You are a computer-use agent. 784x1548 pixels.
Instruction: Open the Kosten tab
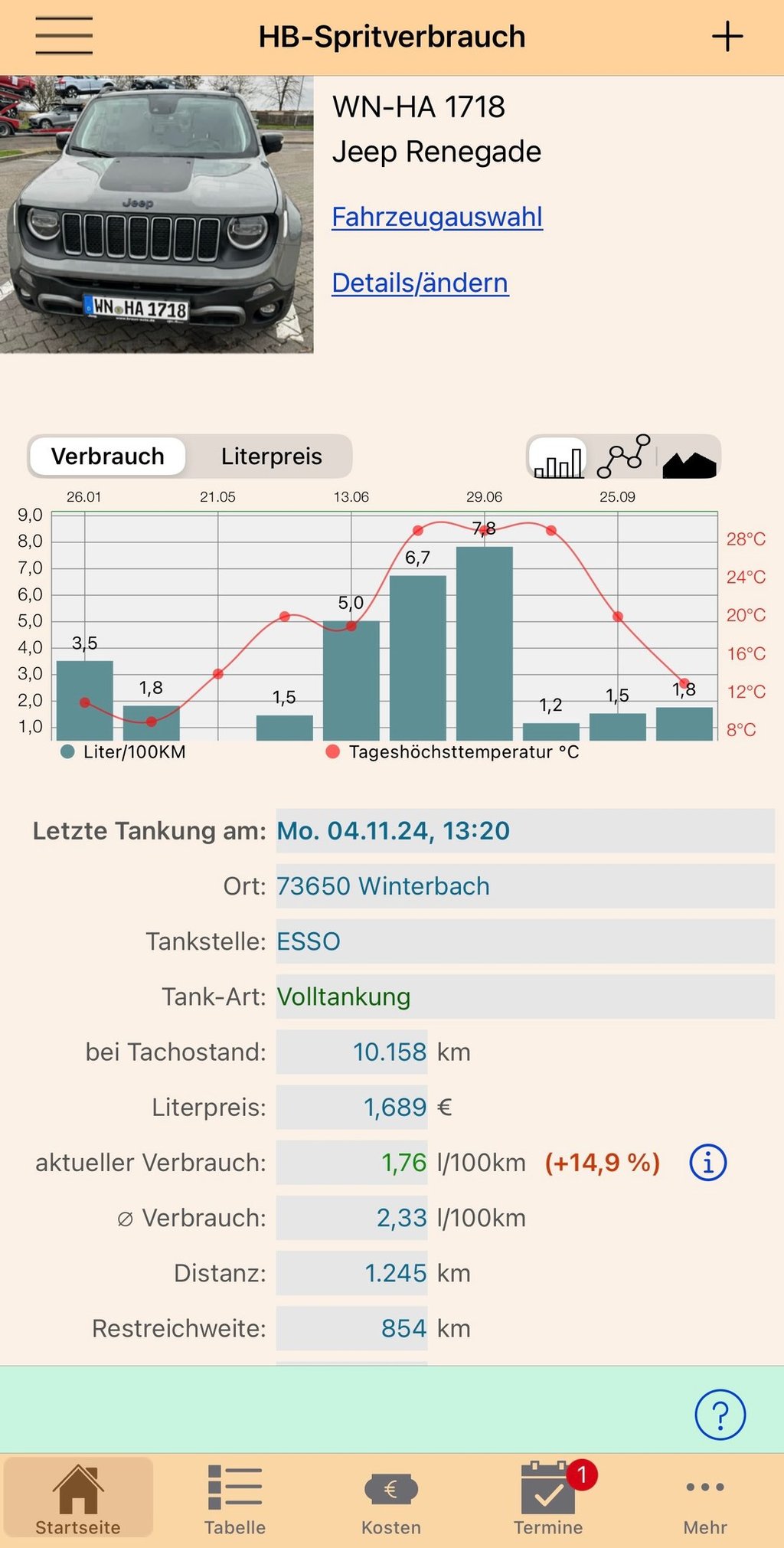click(391, 1499)
